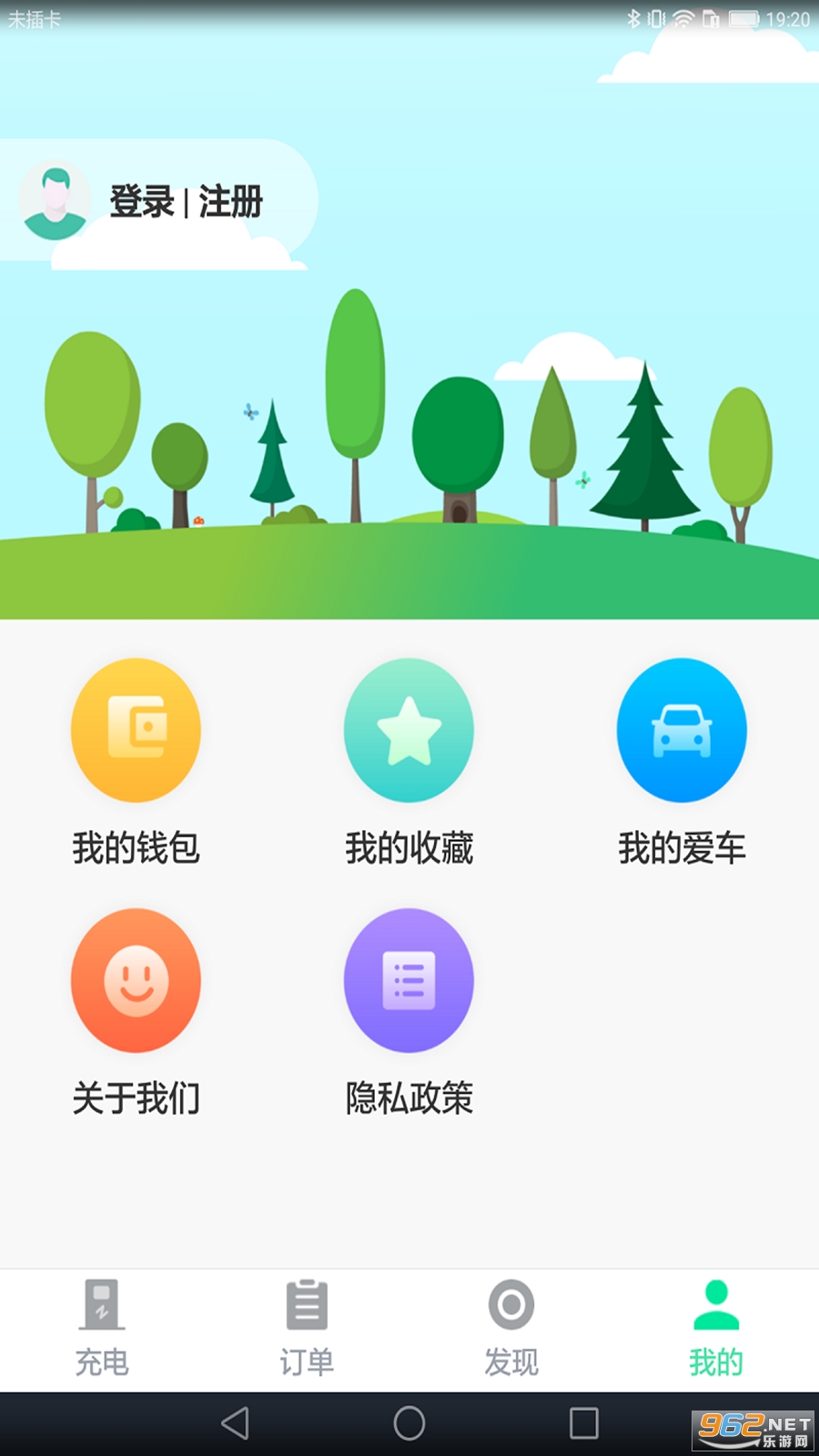Open the 我的钱包 wallet icon
The width and height of the screenshot is (819, 1456).
pyautogui.click(x=136, y=731)
